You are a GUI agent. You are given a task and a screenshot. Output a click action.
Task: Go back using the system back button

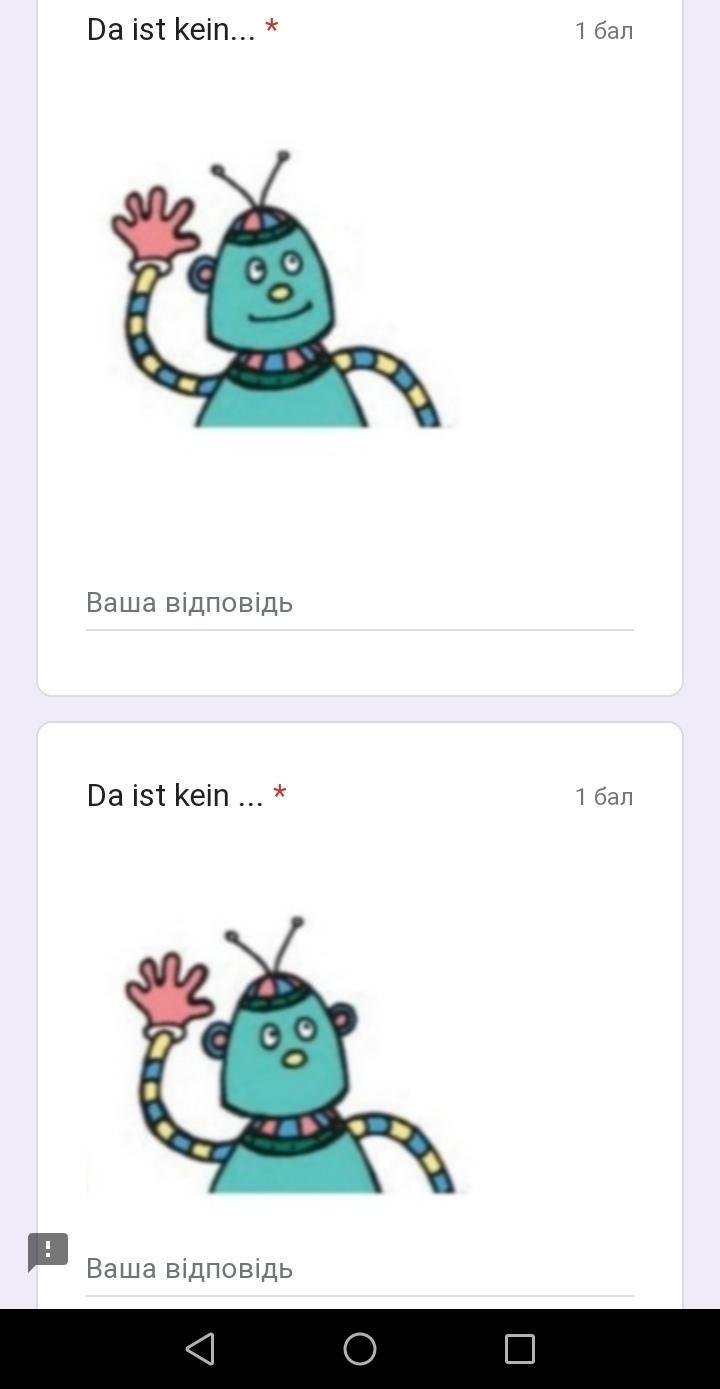(200, 1349)
